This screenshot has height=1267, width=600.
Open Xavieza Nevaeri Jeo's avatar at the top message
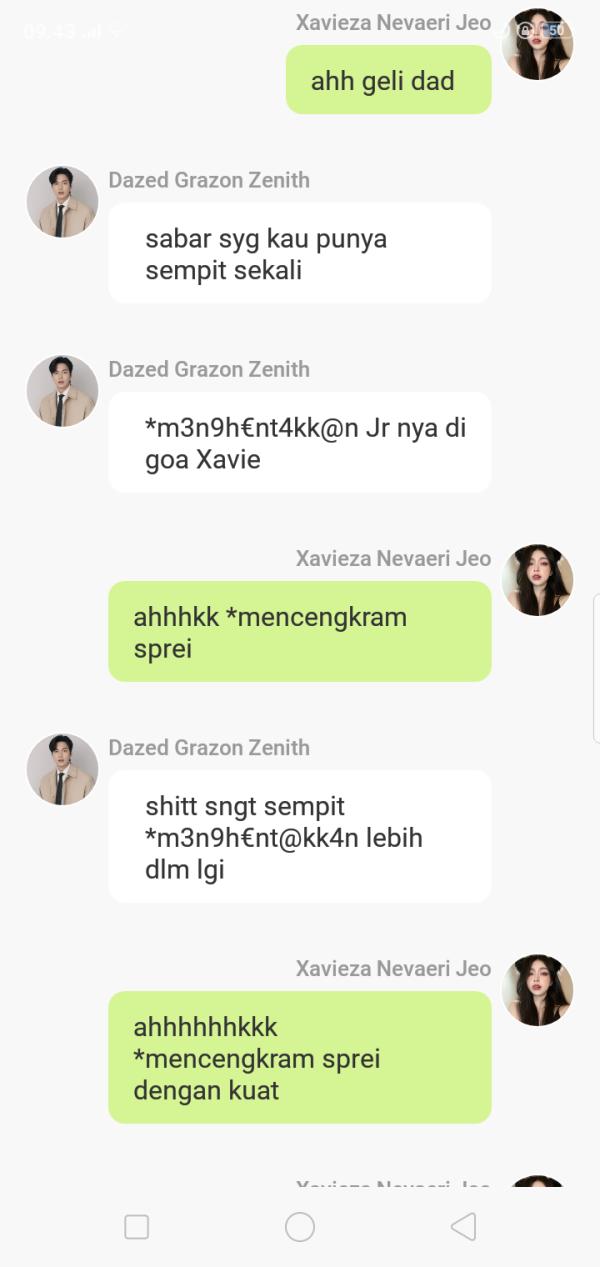537,44
